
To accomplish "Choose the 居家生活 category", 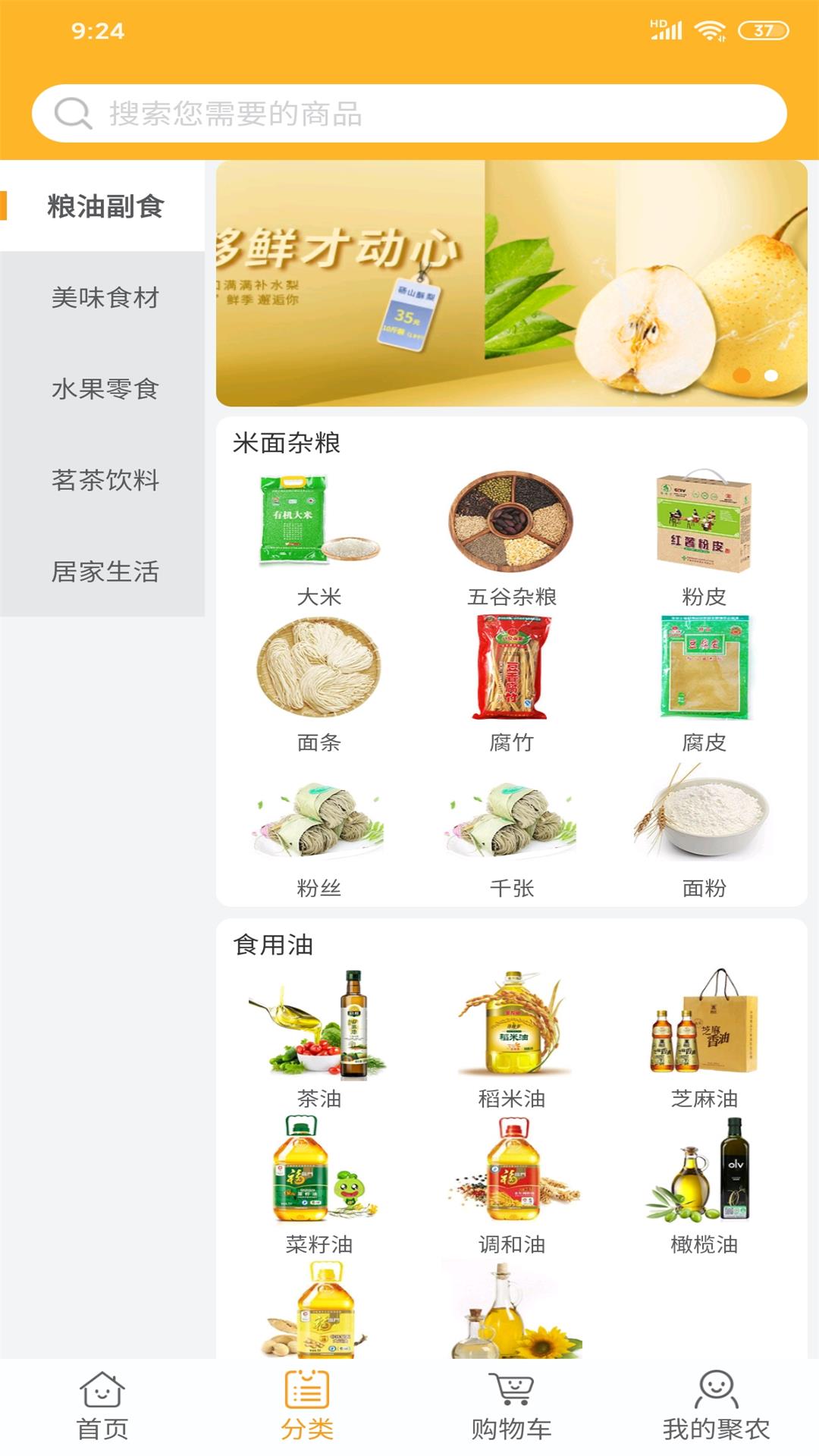I will click(x=105, y=571).
